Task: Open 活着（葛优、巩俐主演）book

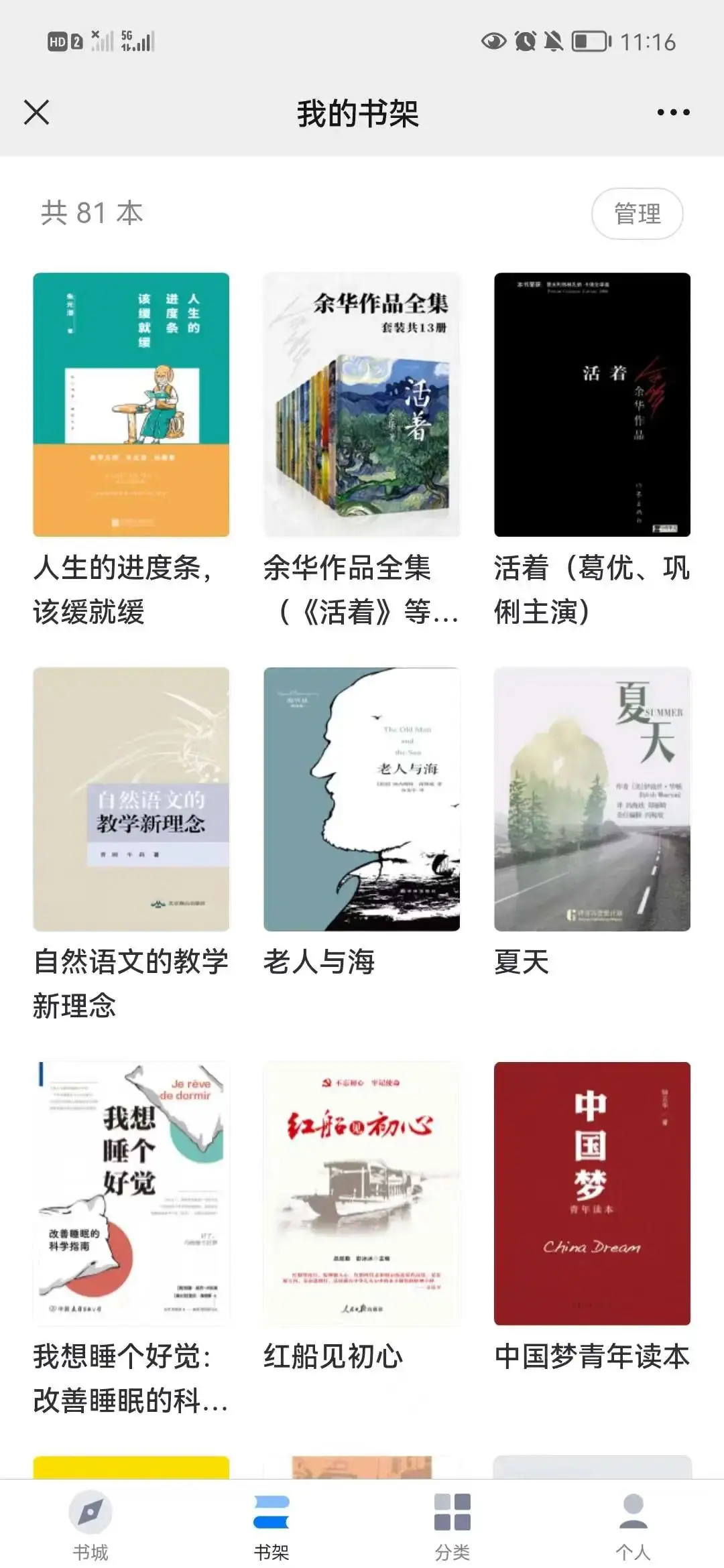Action: [x=592, y=405]
